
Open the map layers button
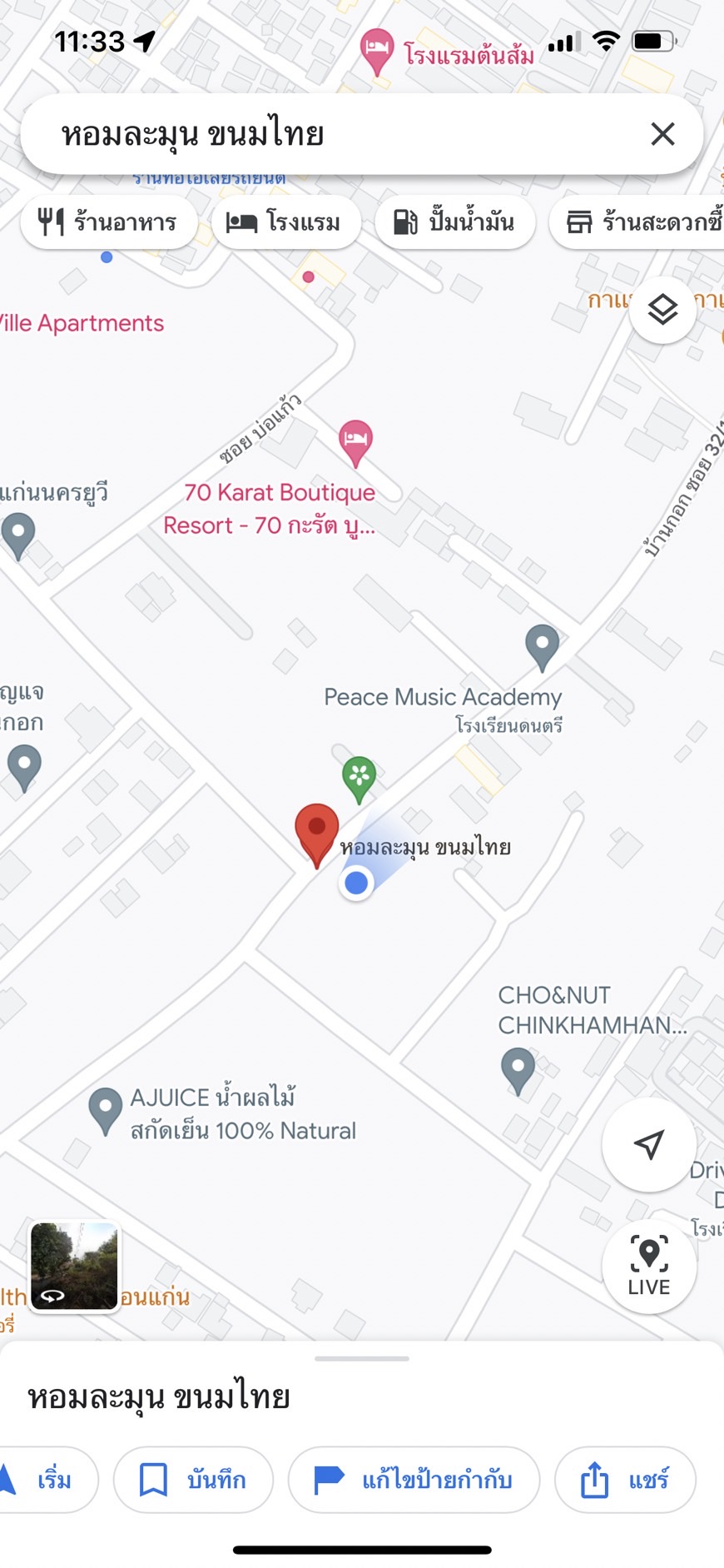662,311
